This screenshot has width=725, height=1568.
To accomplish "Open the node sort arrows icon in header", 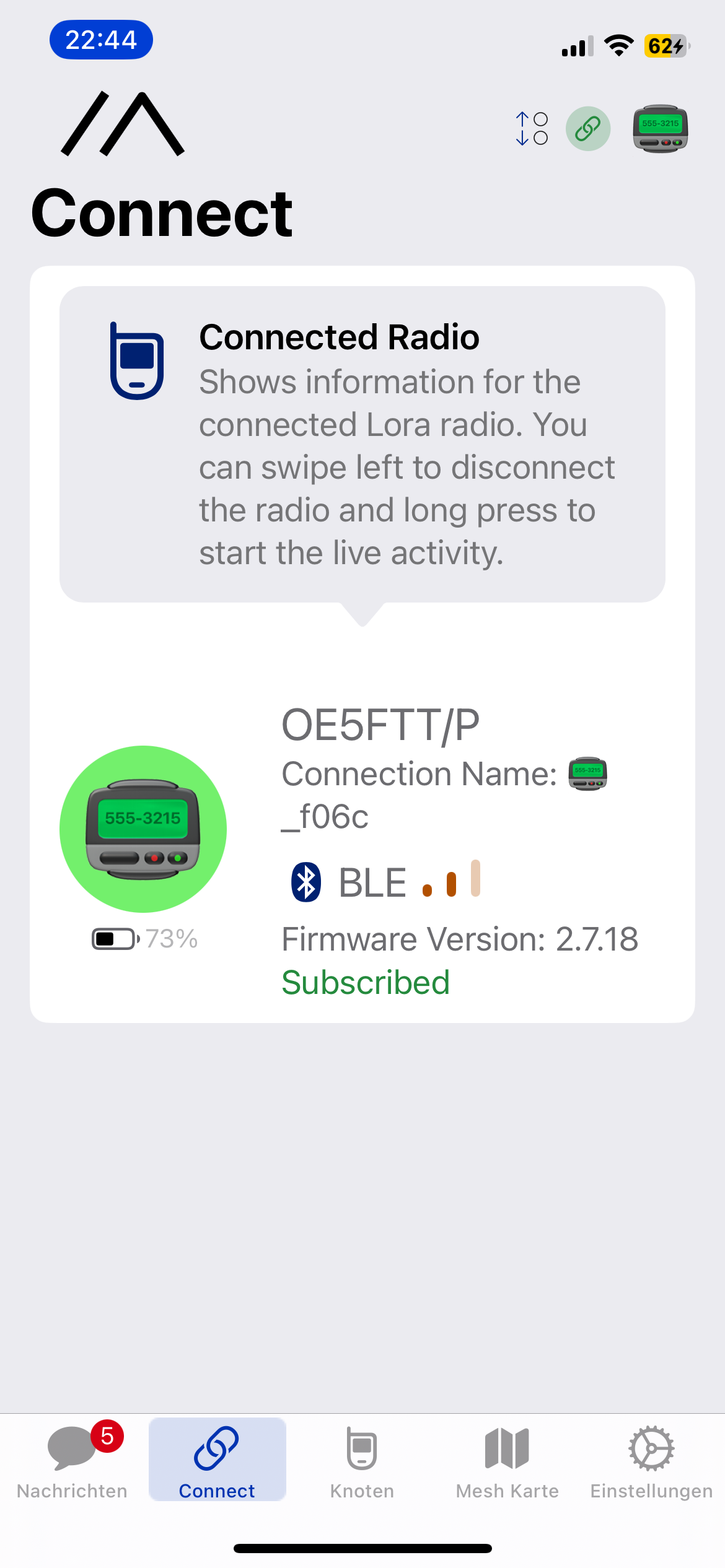I will coord(532,128).
